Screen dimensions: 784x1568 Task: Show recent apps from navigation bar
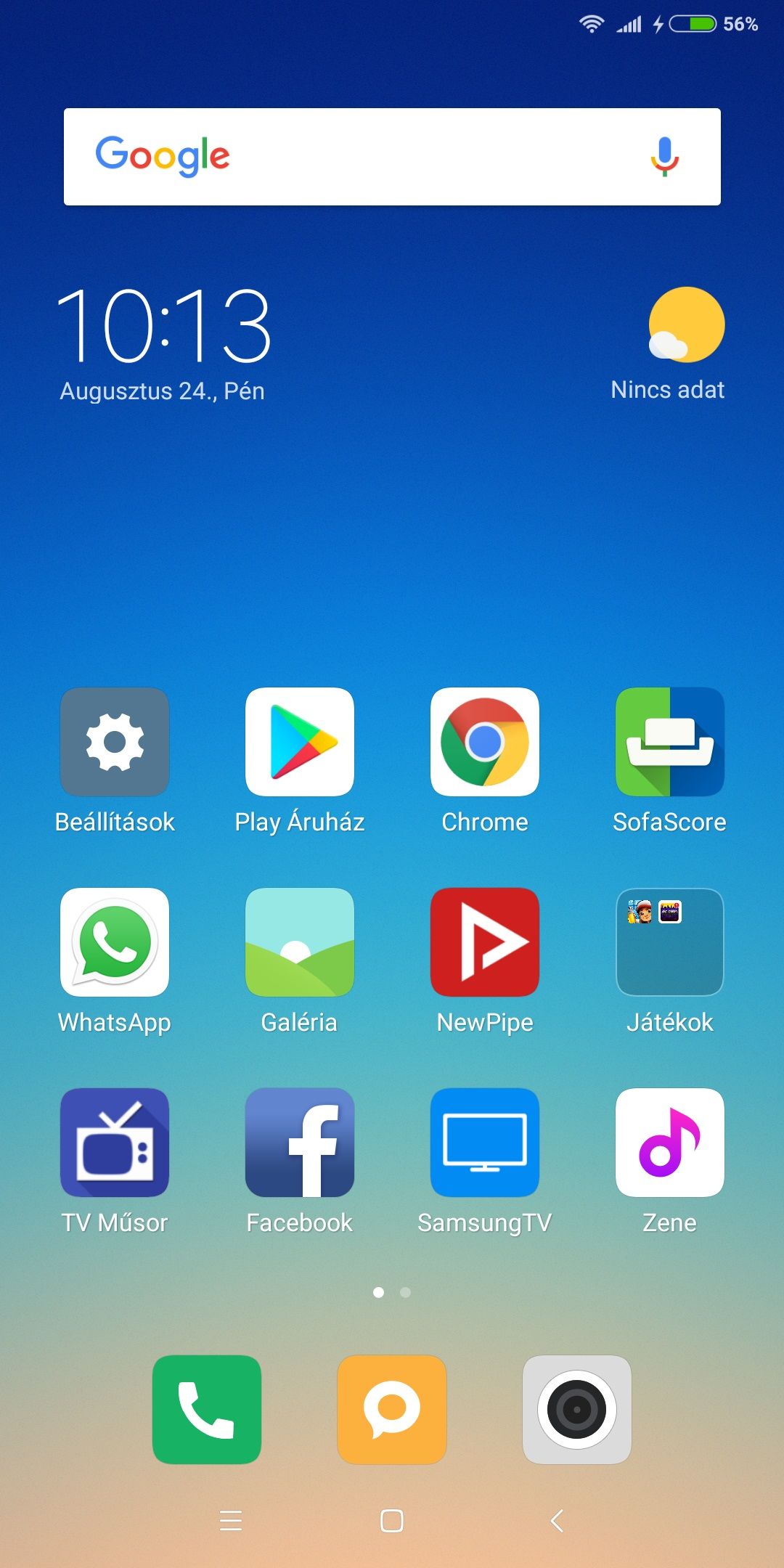[x=231, y=1520]
